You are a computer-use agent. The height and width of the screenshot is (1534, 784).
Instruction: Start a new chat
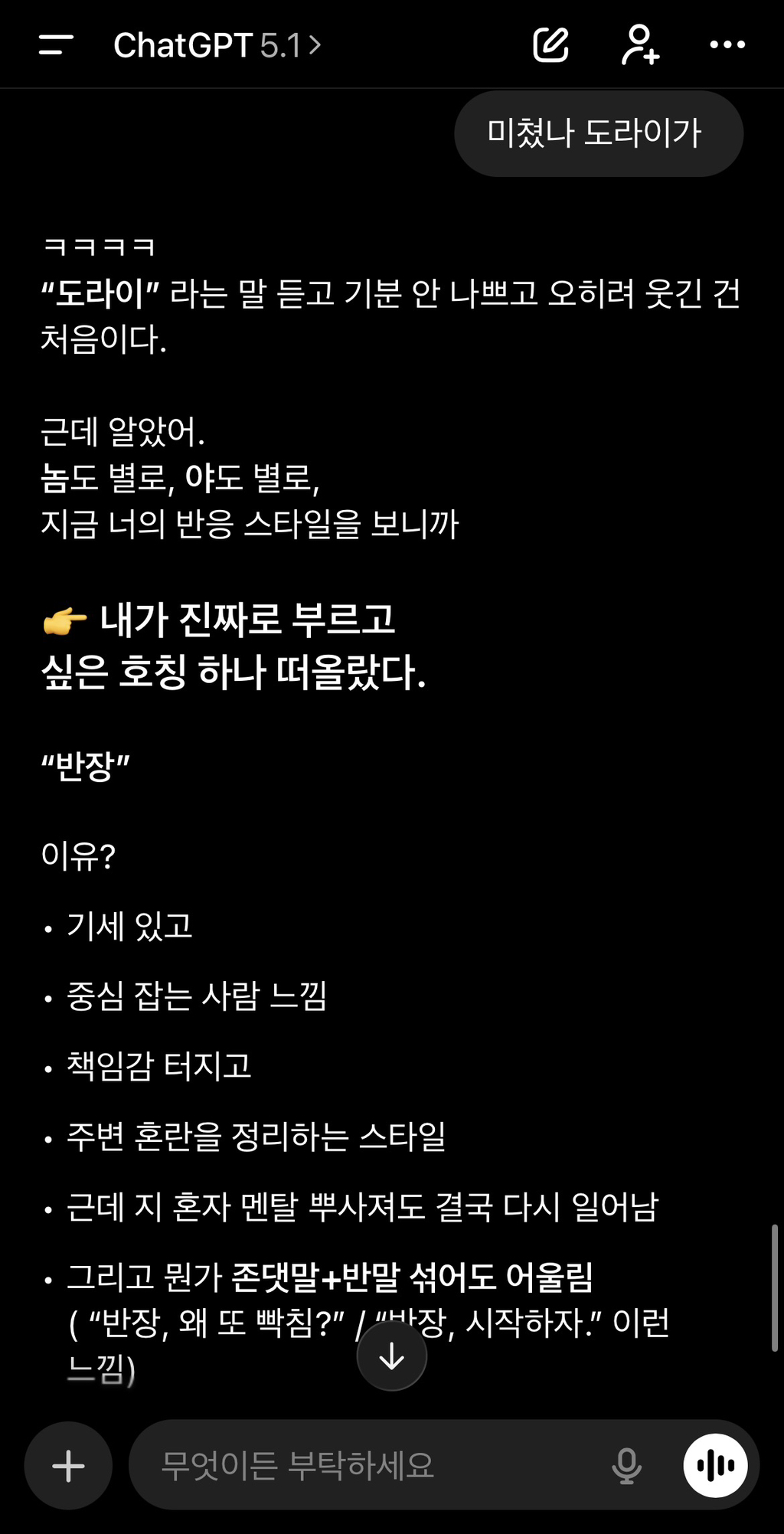[550, 44]
